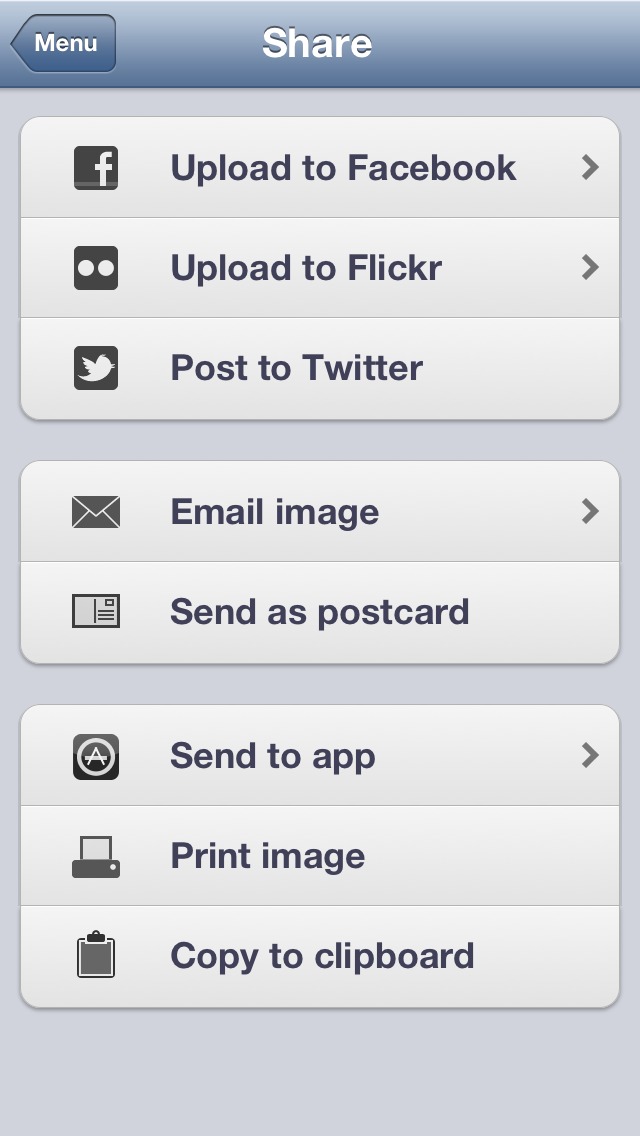Viewport: 640px width, 1136px height.
Task: Copy the image to clipboard
Action: coord(320,956)
